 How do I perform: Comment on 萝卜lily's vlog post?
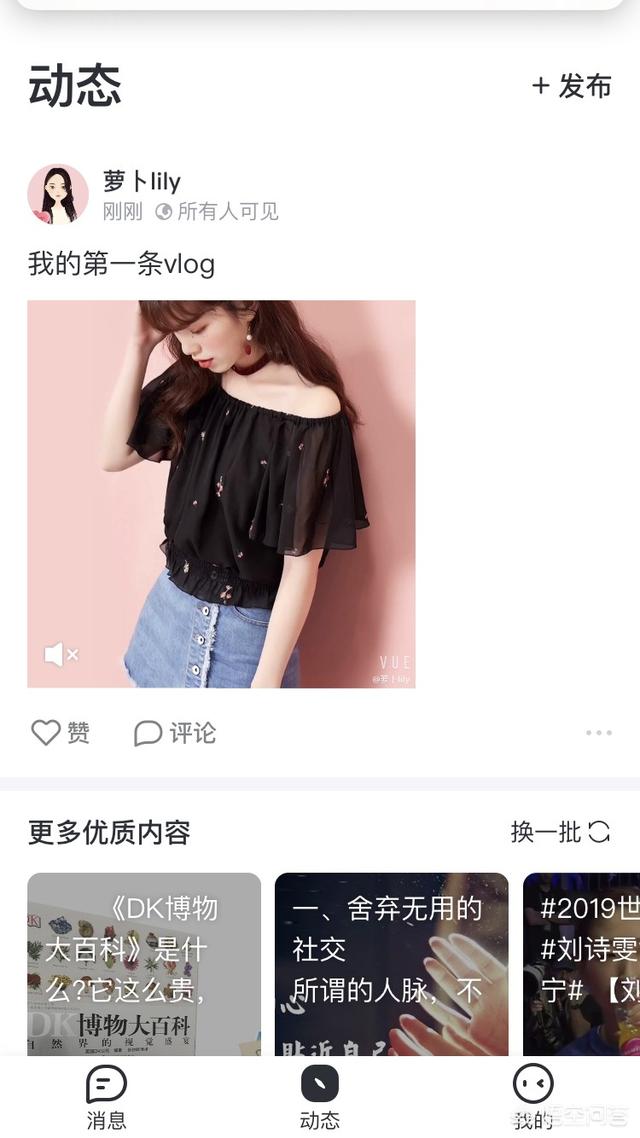[x=175, y=733]
